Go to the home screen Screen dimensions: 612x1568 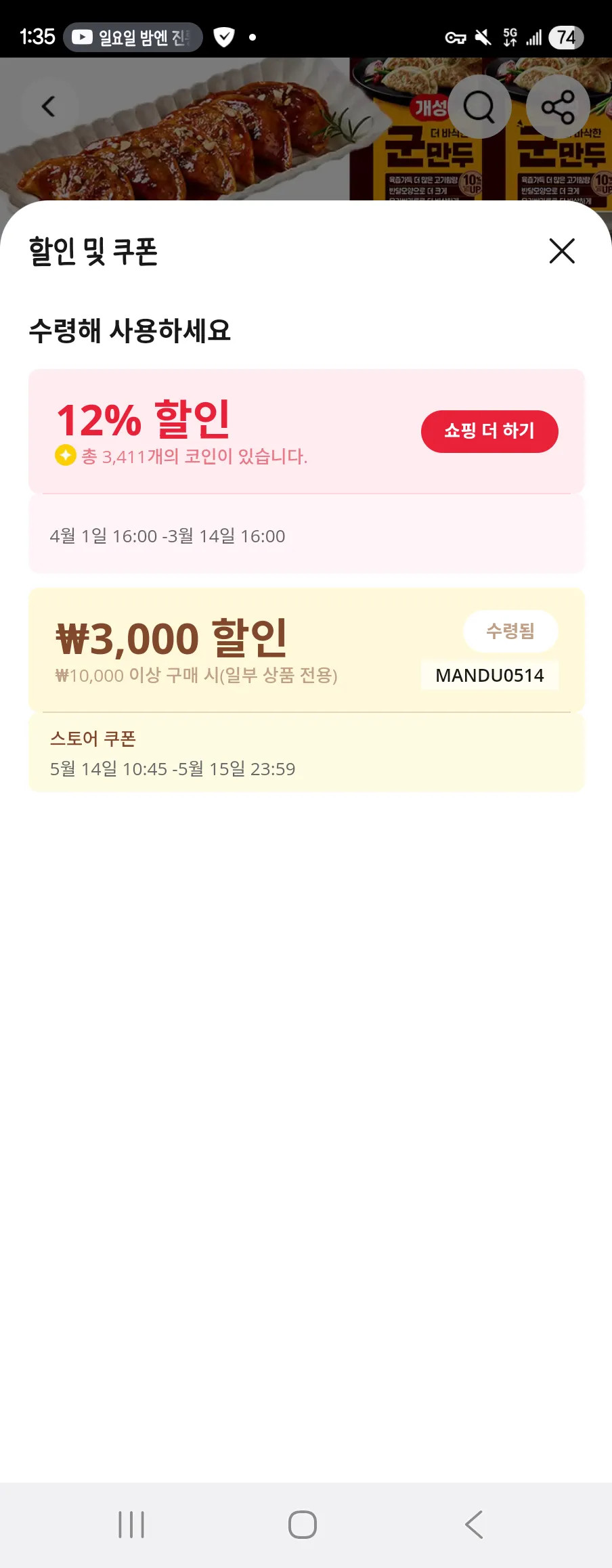point(303,1525)
